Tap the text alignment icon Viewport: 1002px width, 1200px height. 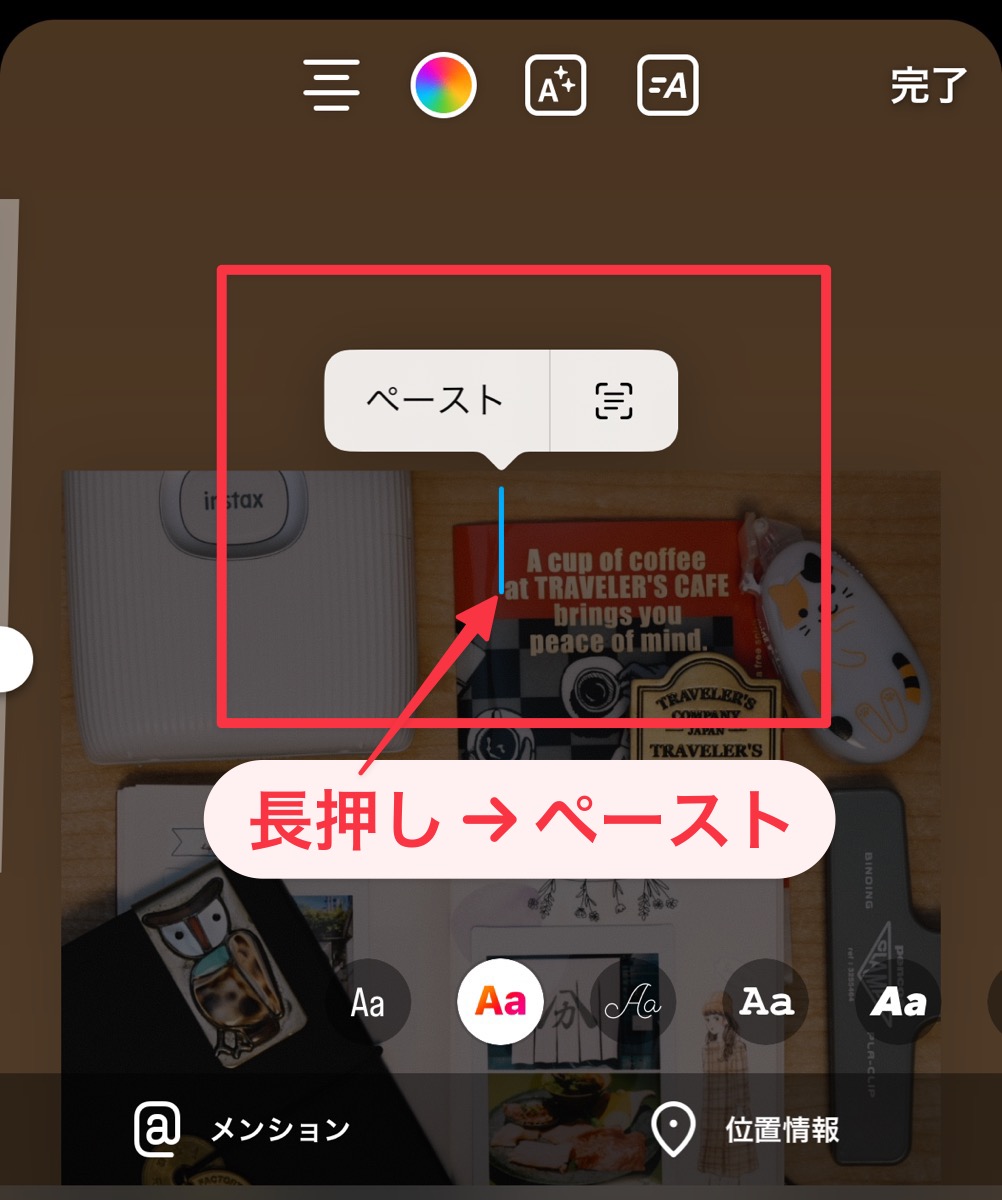tap(331, 86)
